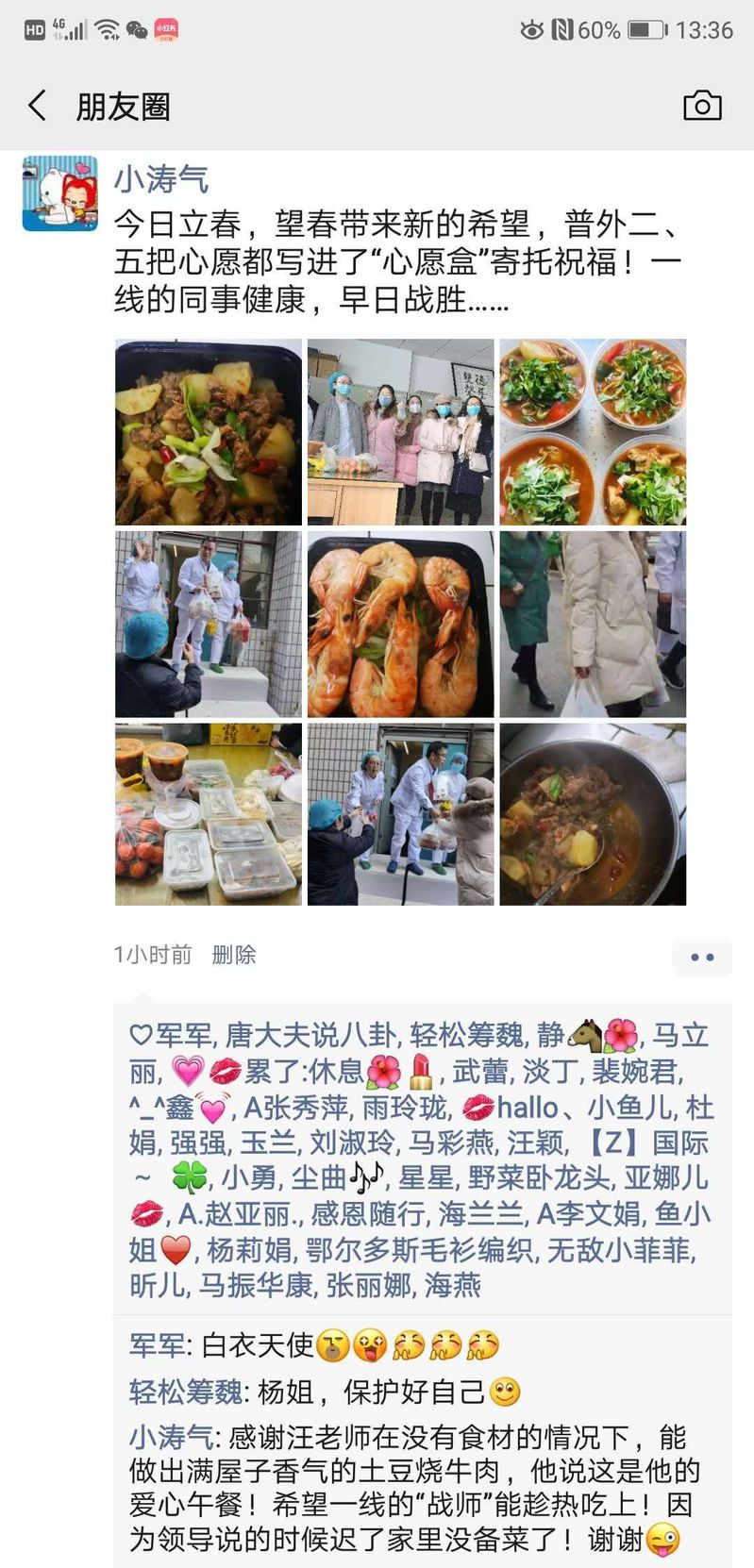Image resolution: width=754 pixels, height=1568 pixels.
Task: Open the camera to post a moment
Action: [x=701, y=106]
